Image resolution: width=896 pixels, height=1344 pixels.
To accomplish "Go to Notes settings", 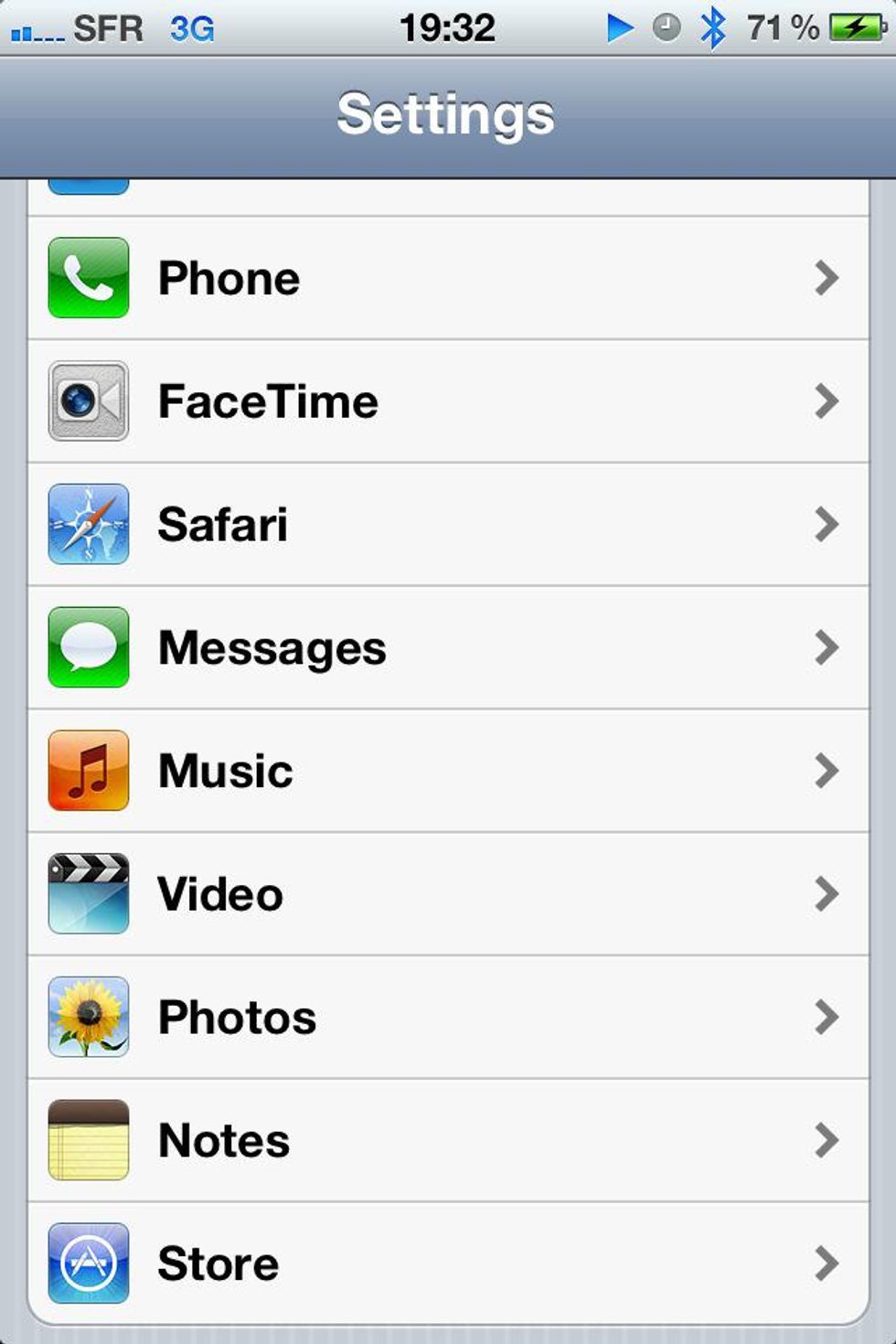I will [x=448, y=1140].
